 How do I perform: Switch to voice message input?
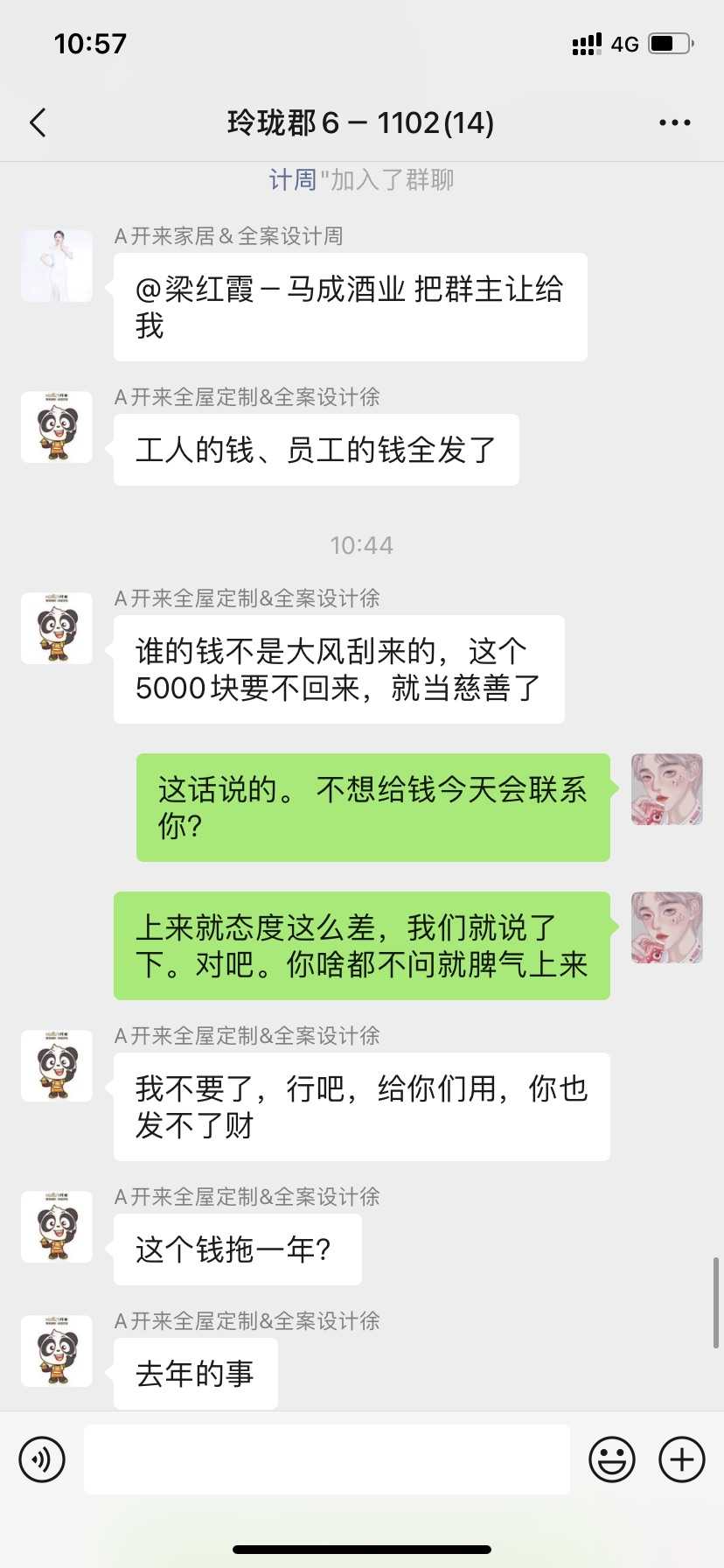tap(42, 1459)
